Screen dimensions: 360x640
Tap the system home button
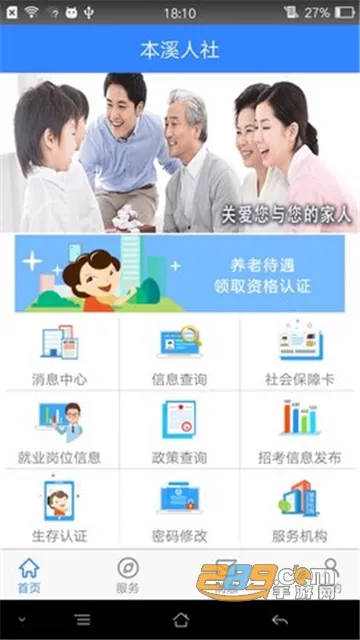[x=181, y=620]
